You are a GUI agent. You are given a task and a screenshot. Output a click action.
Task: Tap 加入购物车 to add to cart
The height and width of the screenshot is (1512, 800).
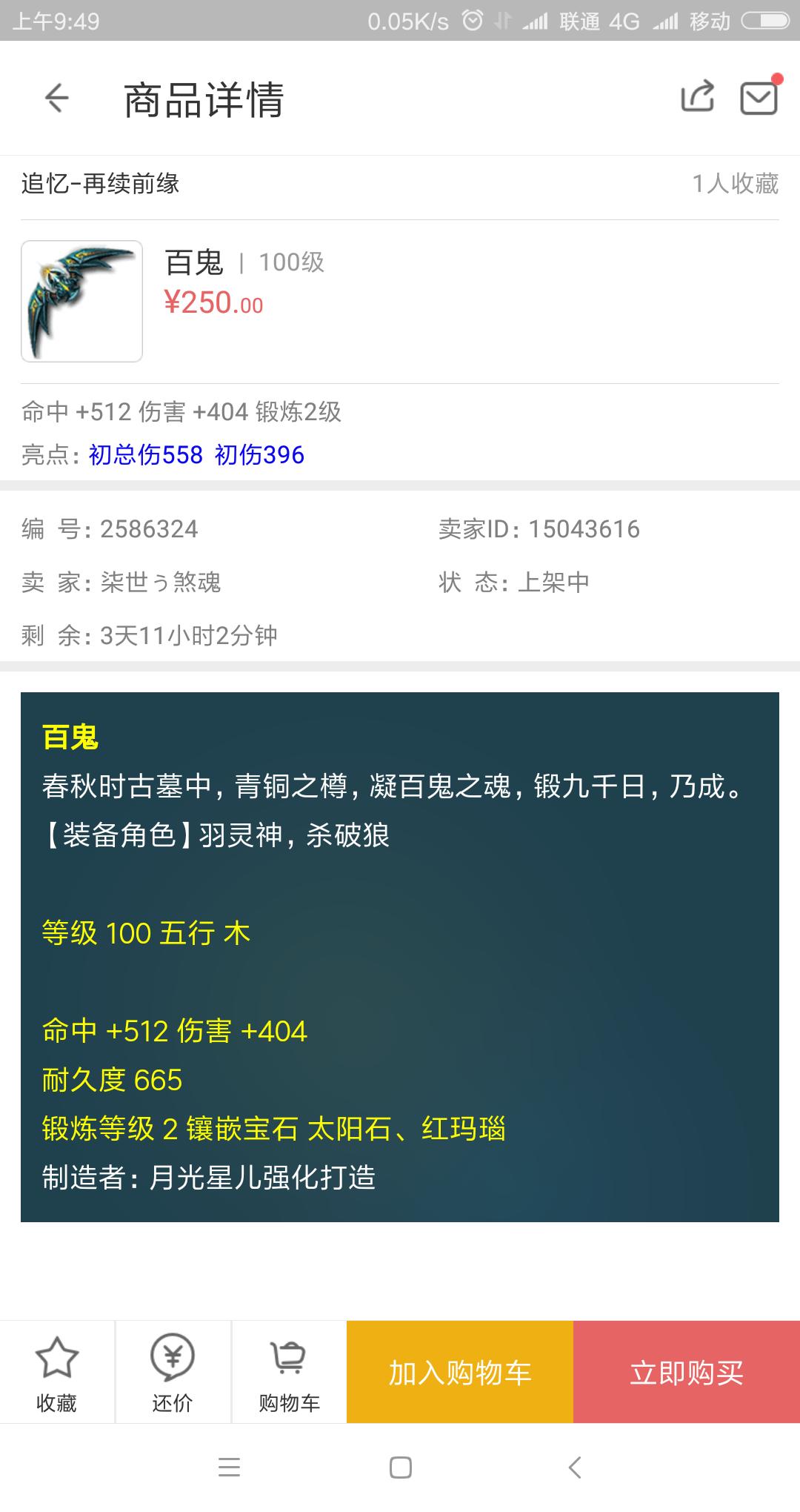(460, 1372)
